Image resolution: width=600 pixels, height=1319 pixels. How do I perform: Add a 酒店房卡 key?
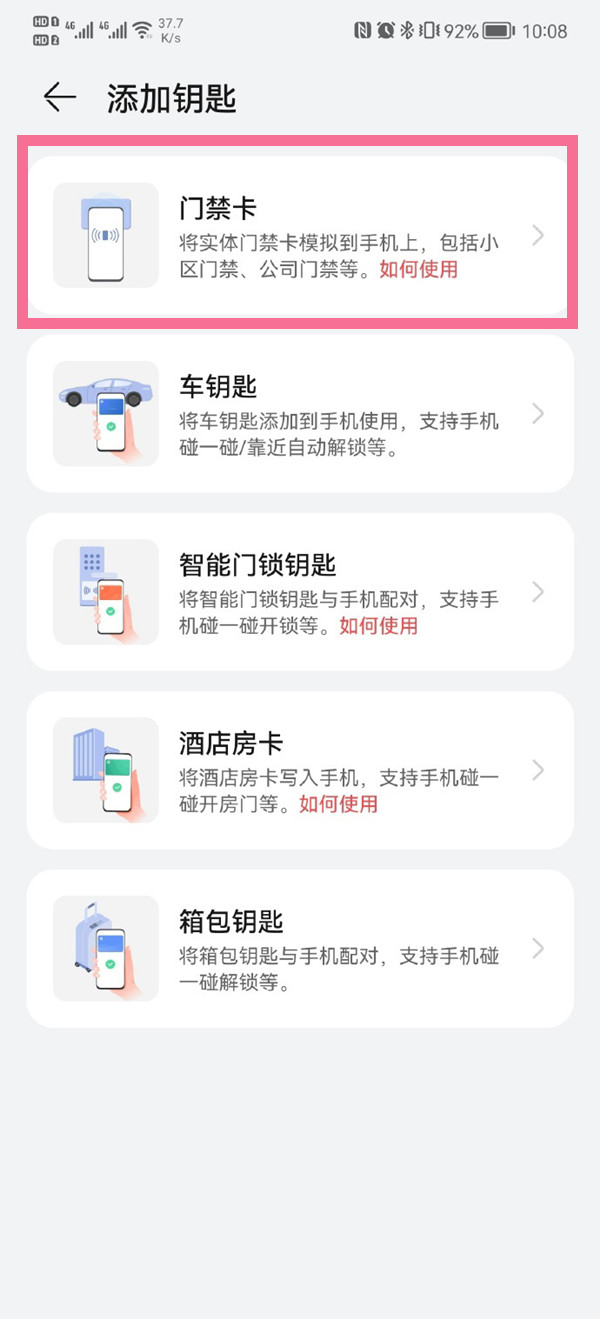coord(300,769)
